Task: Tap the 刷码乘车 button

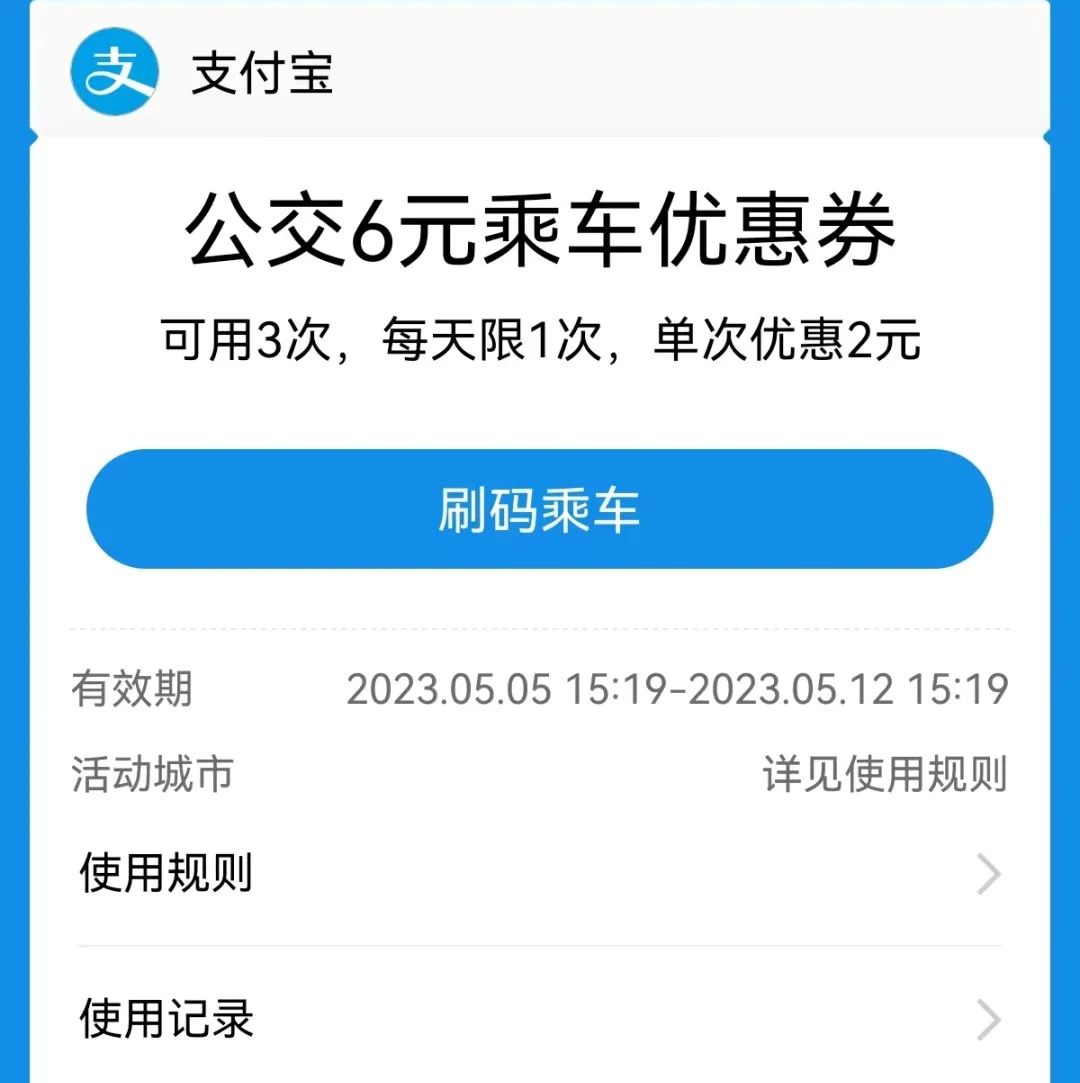Action: tap(539, 509)
